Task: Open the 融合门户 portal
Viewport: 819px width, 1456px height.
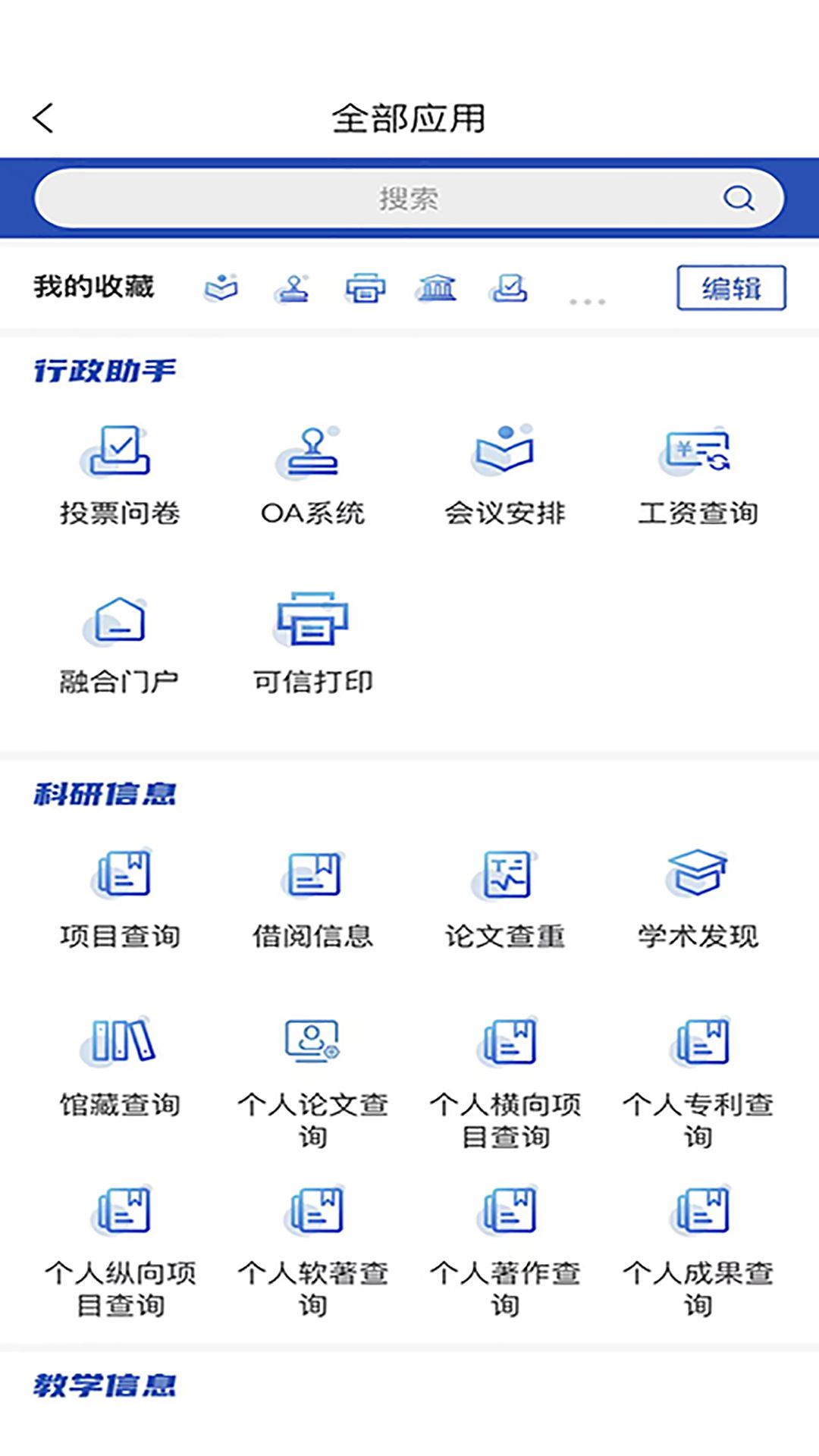Action: (x=121, y=637)
